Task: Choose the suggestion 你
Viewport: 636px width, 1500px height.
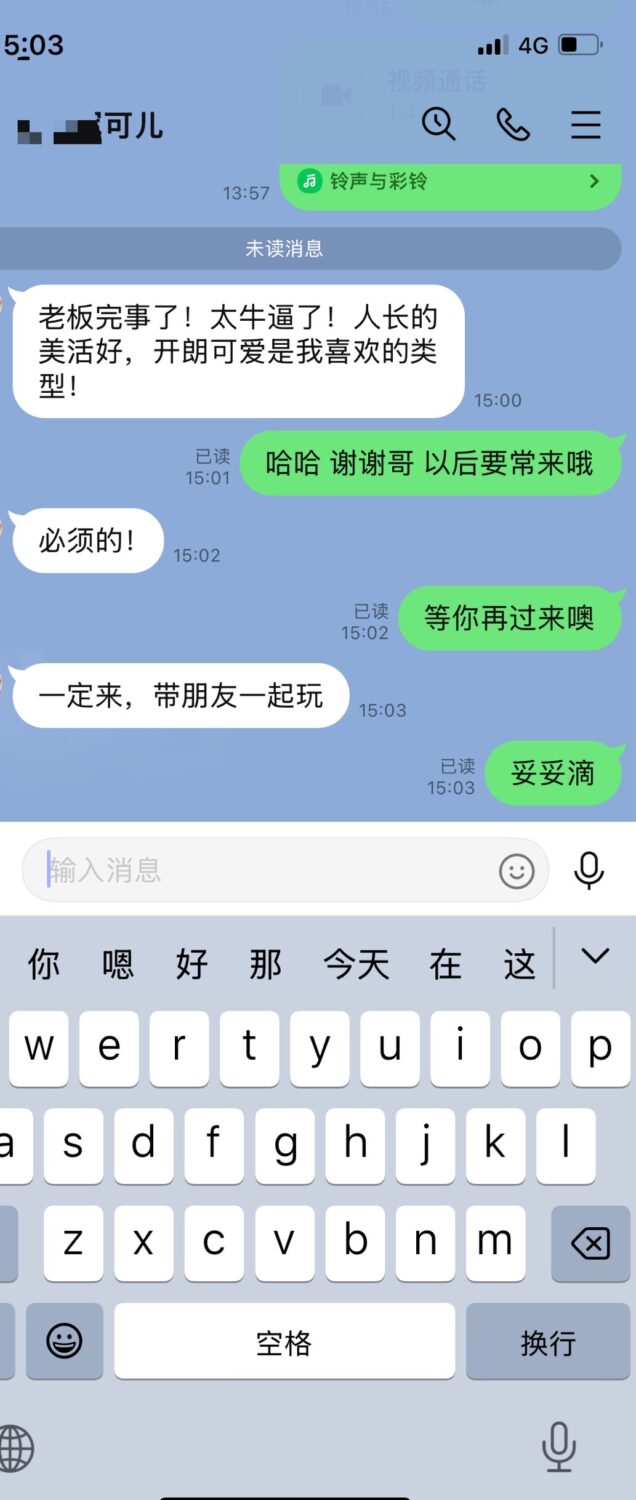Action: (x=43, y=965)
